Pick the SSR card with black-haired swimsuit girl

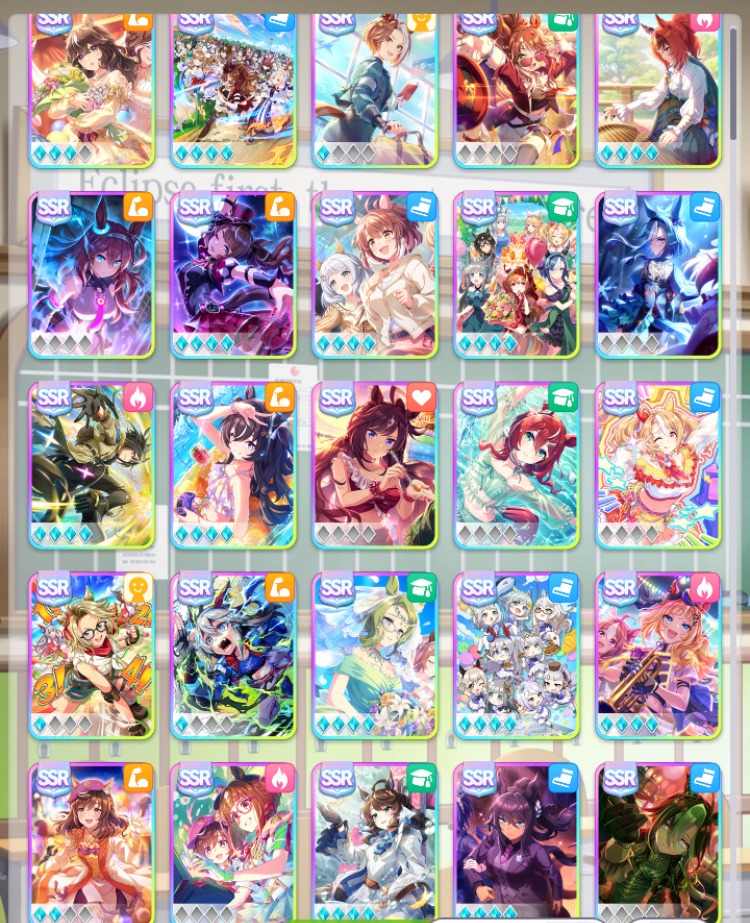coord(233,465)
